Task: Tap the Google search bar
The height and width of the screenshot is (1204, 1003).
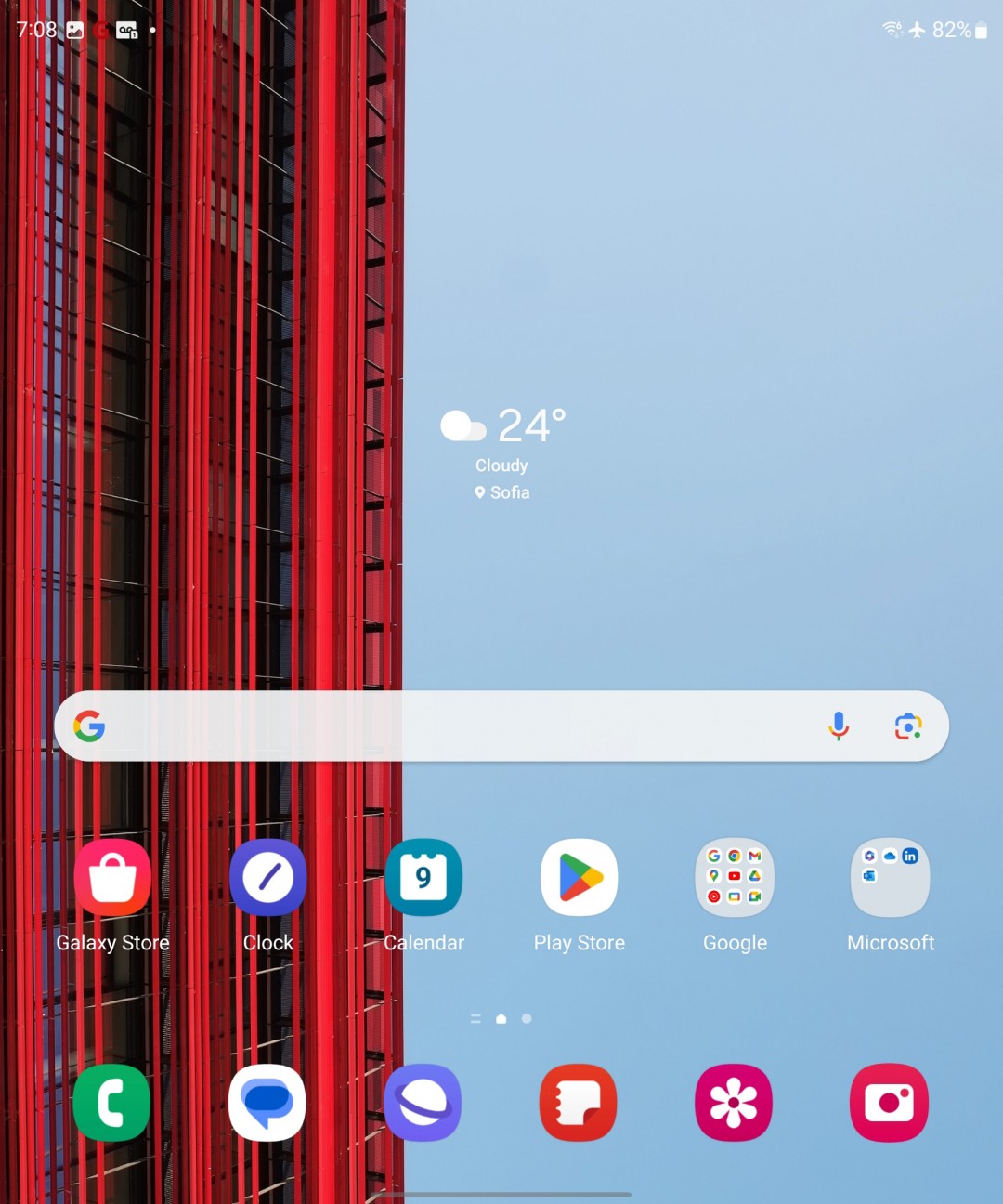Action: [446, 726]
